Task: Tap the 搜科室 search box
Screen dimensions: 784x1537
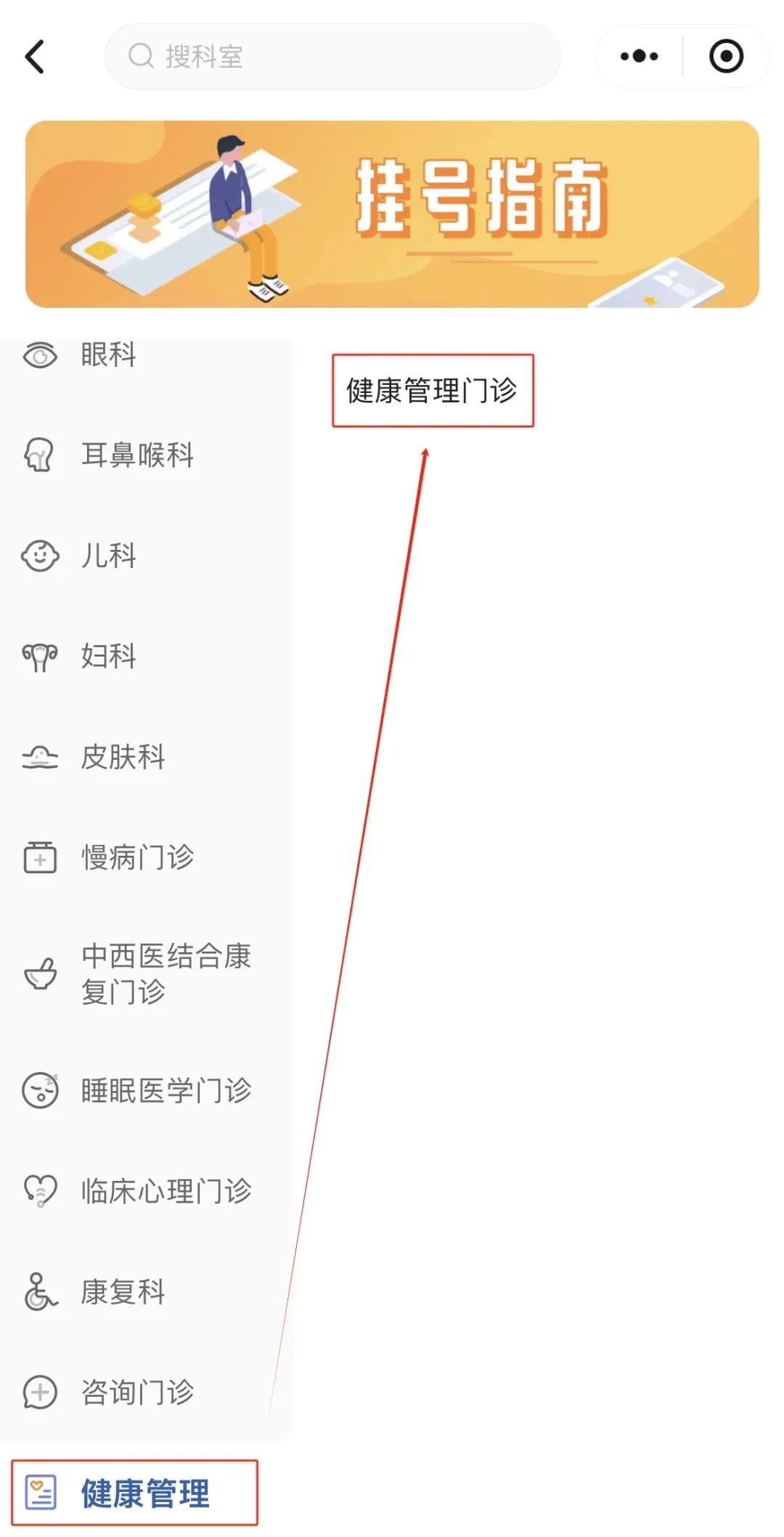Action: click(x=332, y=57)
